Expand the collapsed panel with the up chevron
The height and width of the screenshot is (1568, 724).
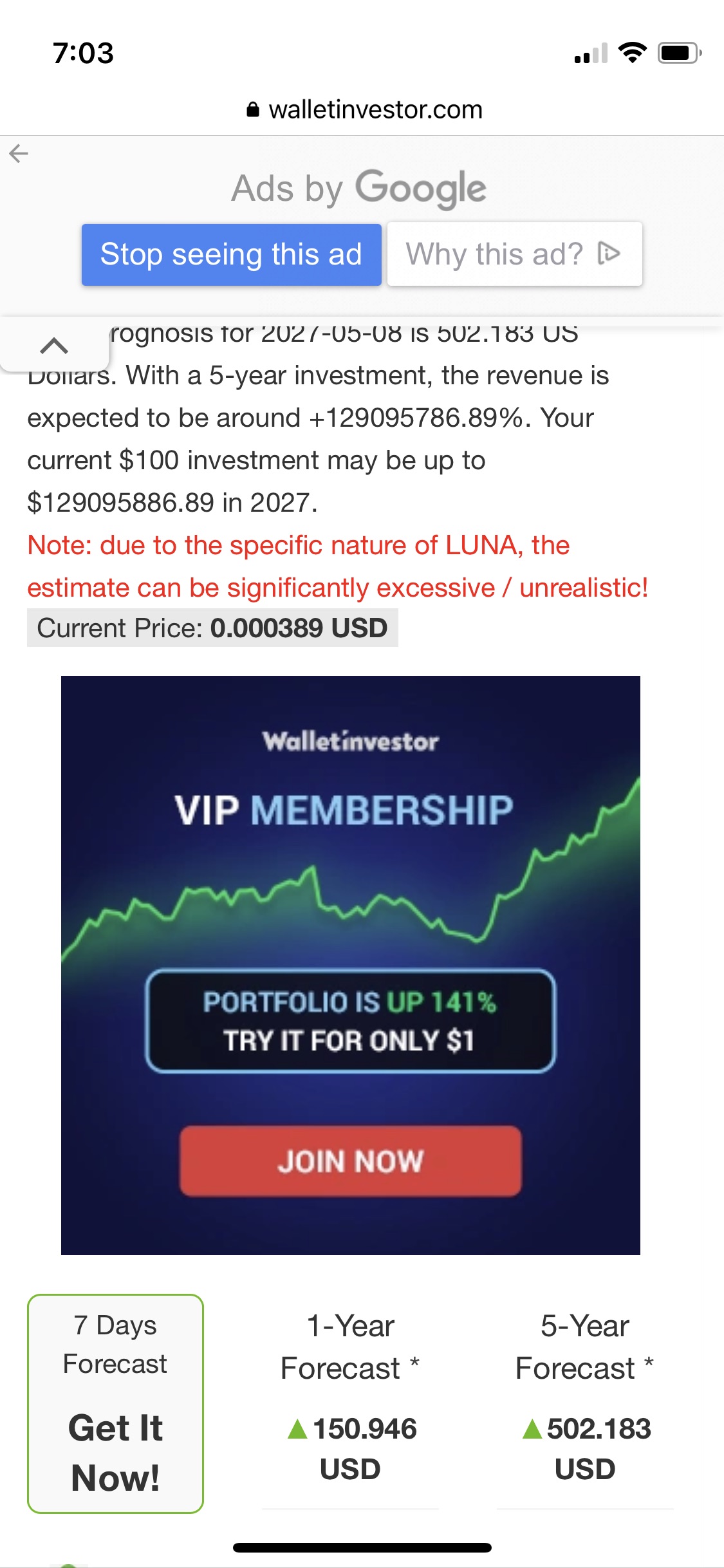[x=54, y=346]
